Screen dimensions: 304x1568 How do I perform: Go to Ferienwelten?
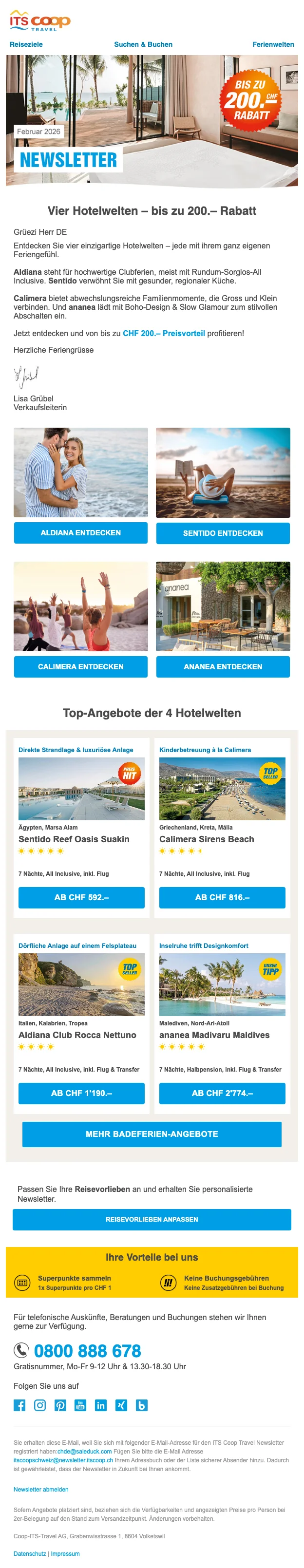(273, 44)
